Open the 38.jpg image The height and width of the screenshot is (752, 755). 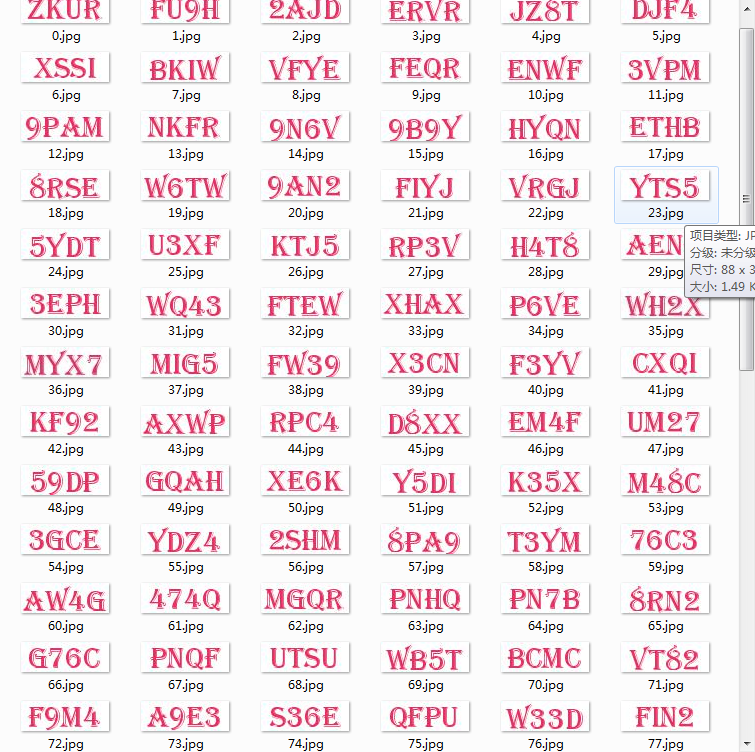coord(305,363)
